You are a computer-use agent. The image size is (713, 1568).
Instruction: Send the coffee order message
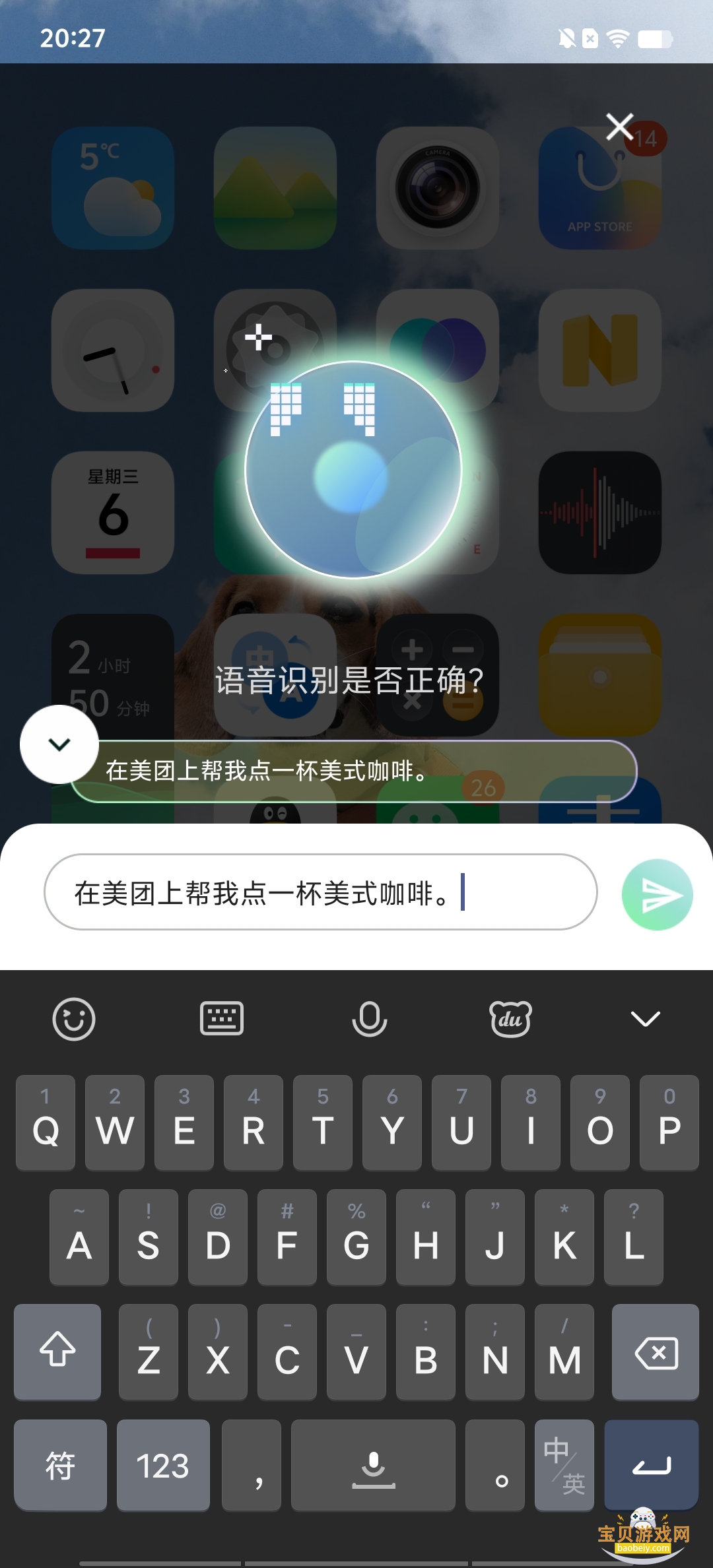click(x=656, y=895)
